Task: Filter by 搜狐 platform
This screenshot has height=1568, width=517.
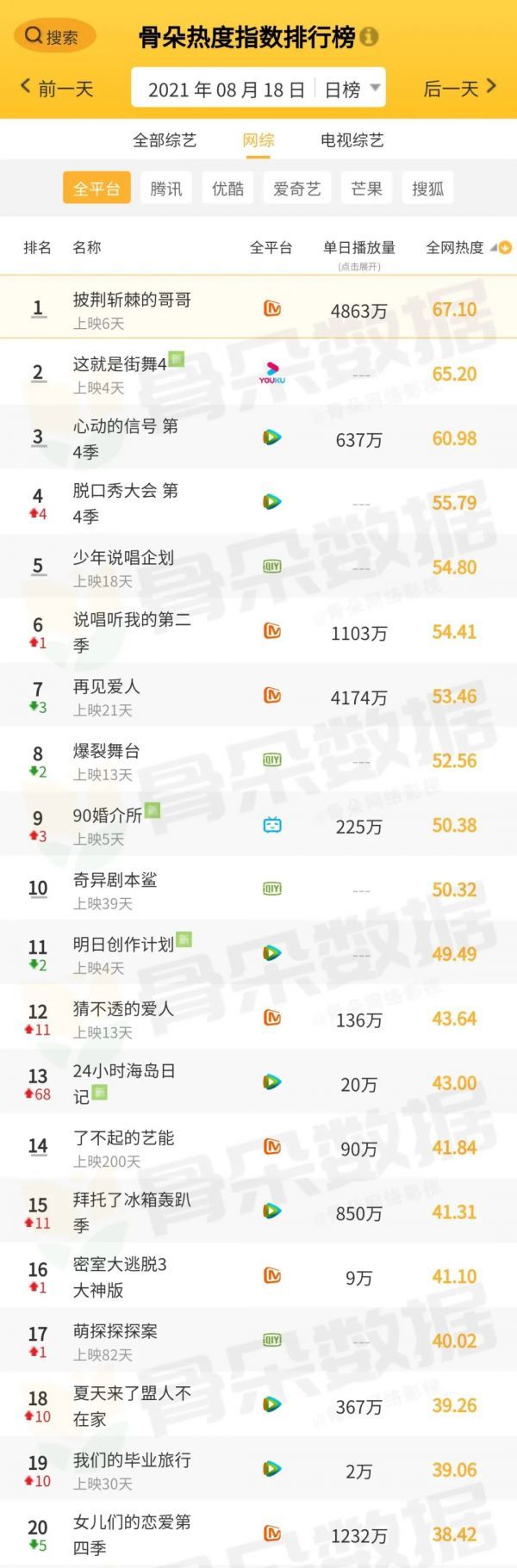Action: coord(427,189)
